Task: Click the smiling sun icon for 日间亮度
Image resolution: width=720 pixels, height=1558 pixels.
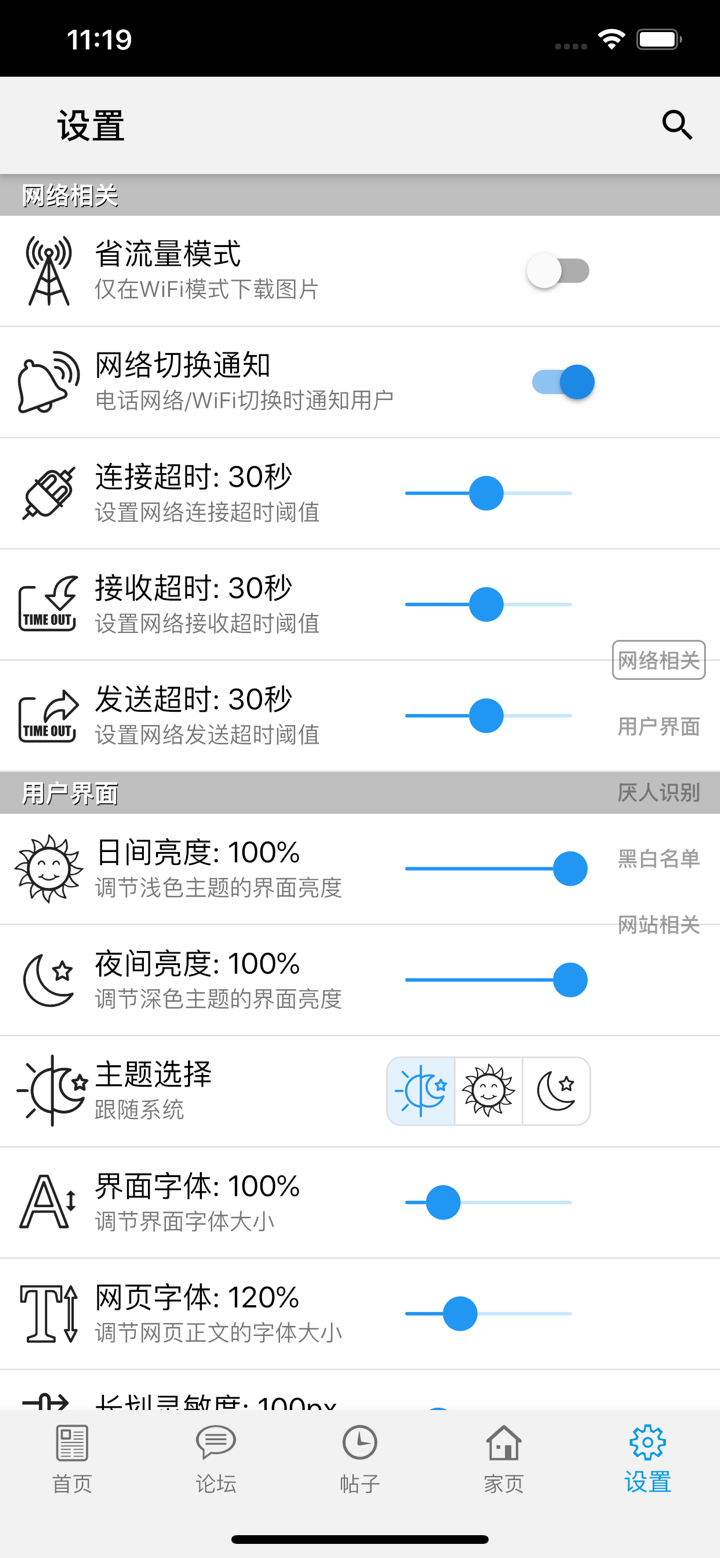Action: [x=47, y=866]
